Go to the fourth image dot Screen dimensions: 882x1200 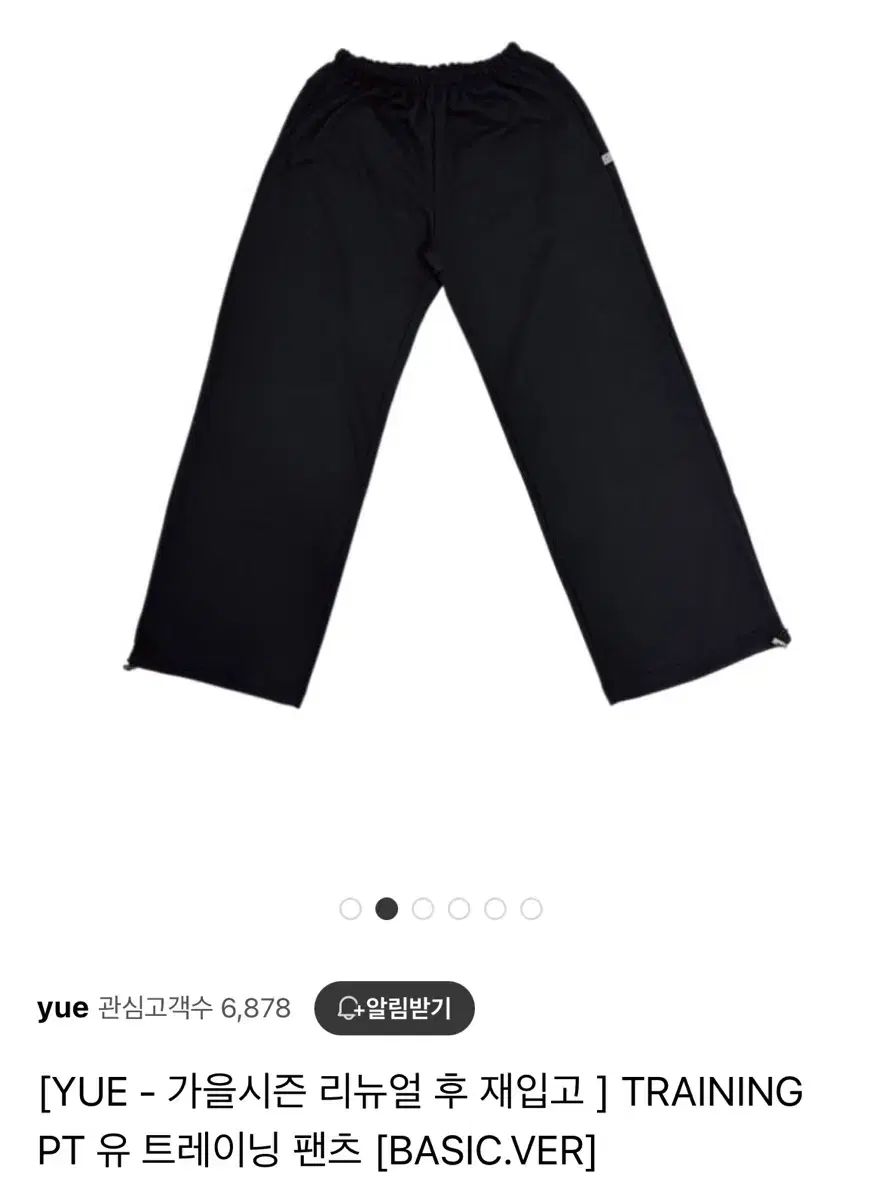click(459, 909)
